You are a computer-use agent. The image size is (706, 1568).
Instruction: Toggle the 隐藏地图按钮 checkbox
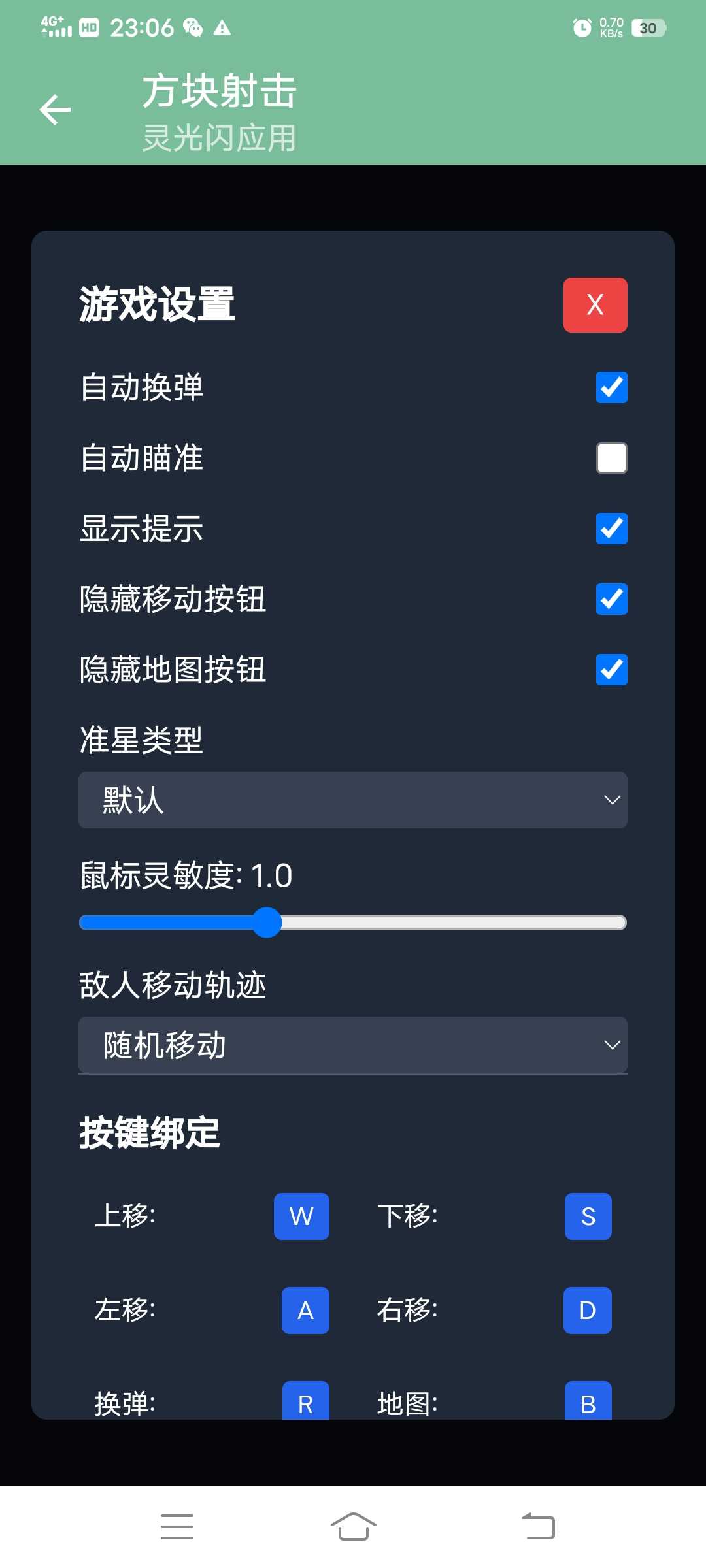tap(611, 670)
